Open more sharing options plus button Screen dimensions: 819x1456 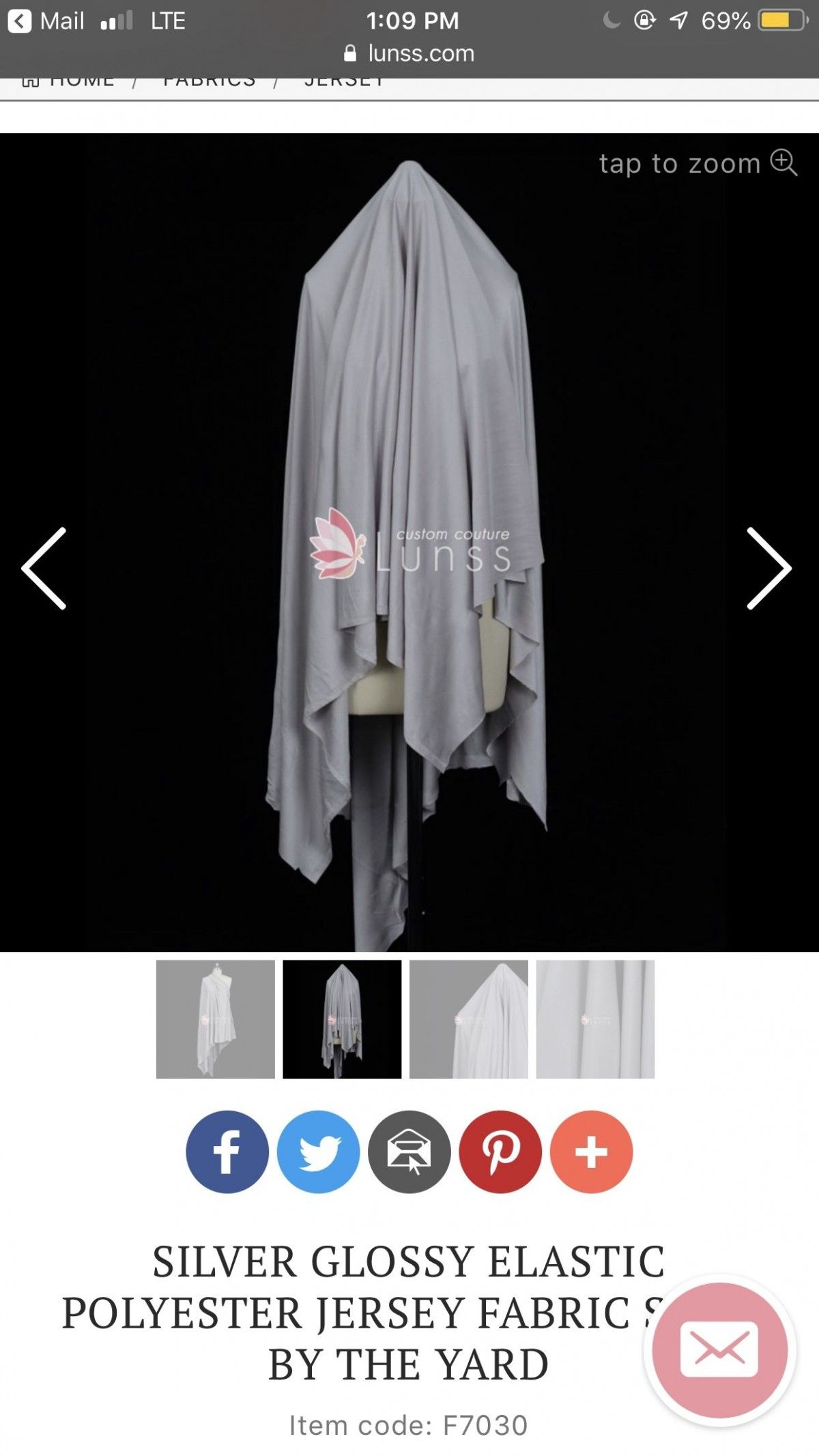(x=592, y=1152)
